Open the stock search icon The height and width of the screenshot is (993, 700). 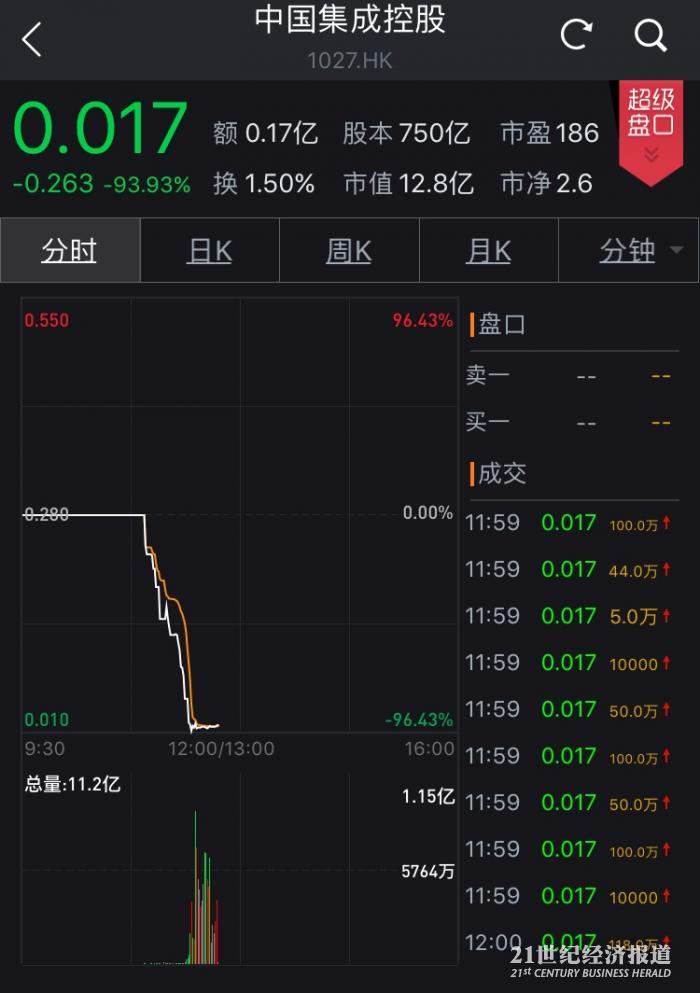(x=650, y=36)
